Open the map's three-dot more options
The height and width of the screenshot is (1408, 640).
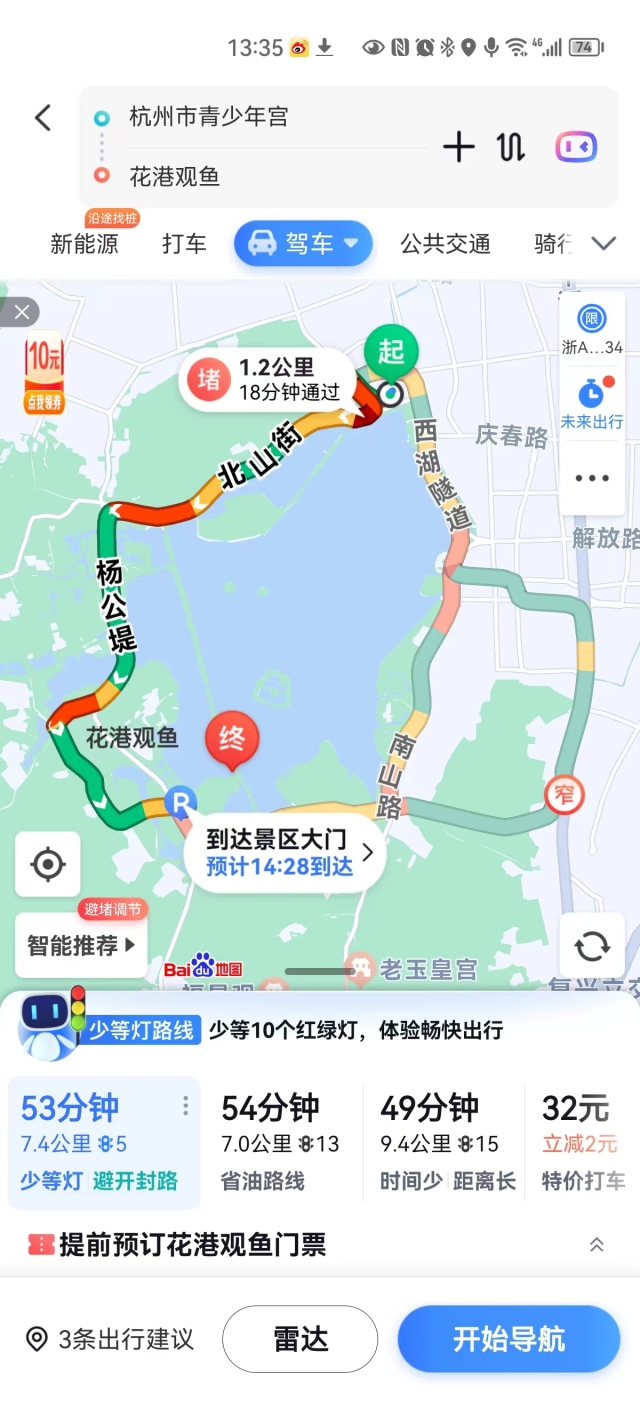(592, 478)
